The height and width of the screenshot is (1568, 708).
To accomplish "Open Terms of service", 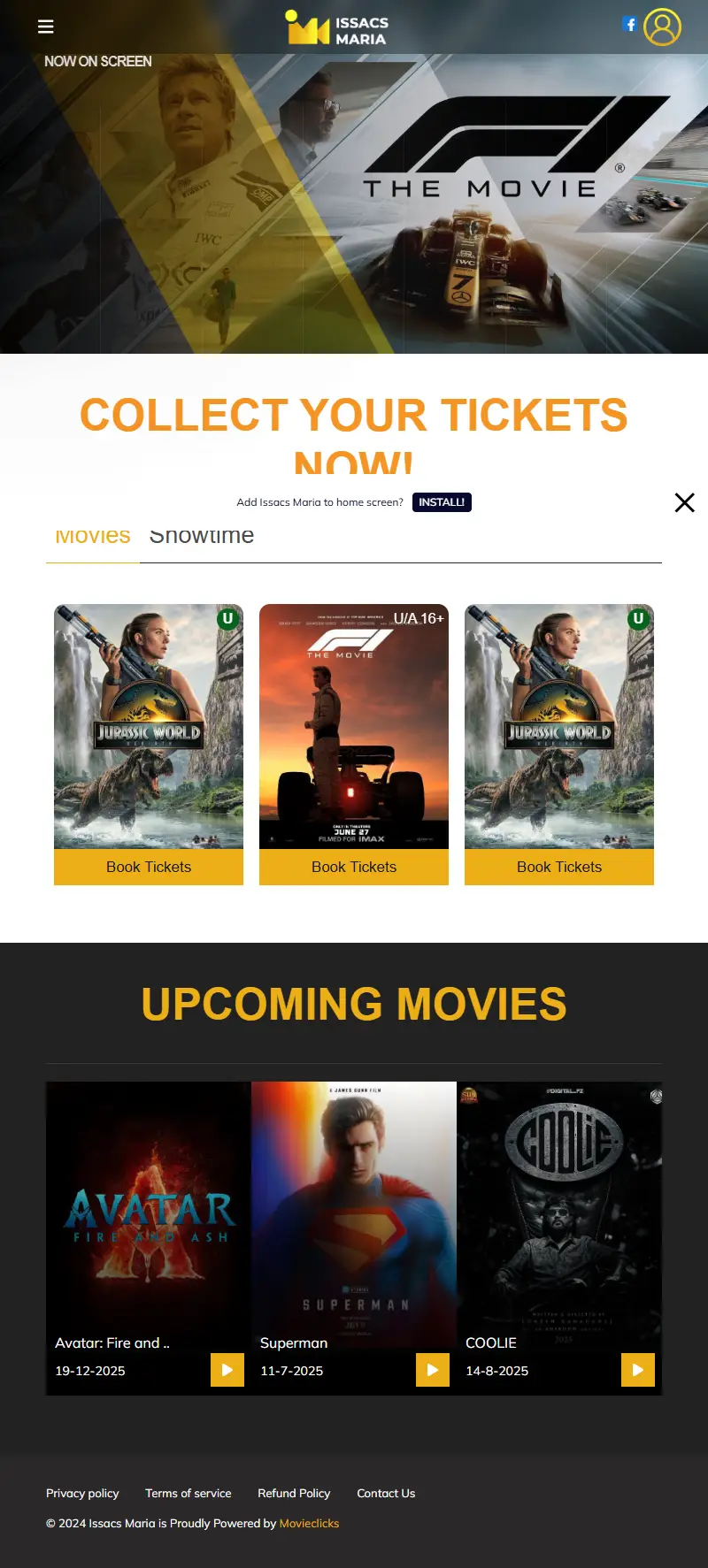I will click(189, 1493).
